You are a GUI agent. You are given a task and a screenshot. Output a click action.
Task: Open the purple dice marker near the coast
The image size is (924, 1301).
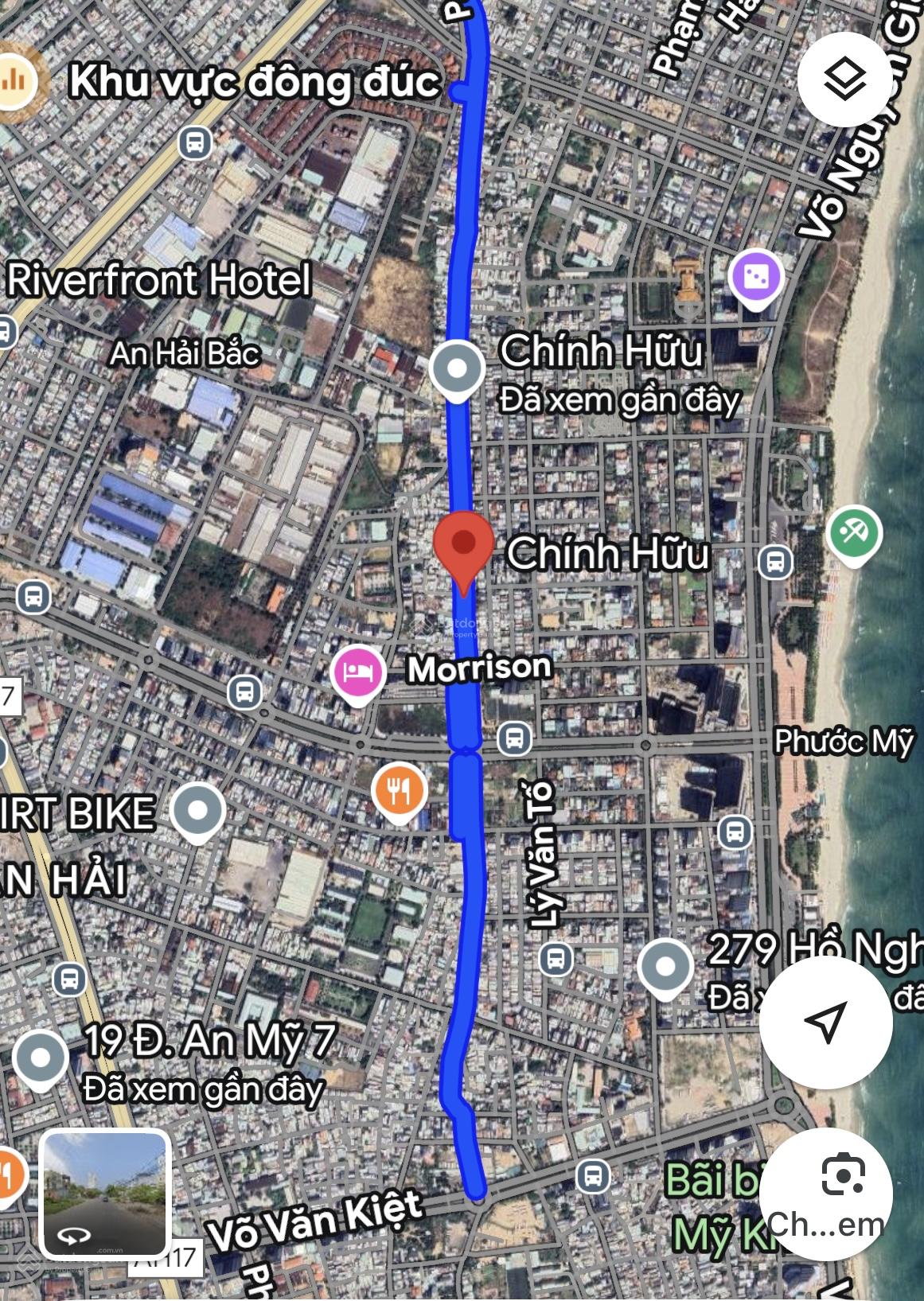point(755,278)
